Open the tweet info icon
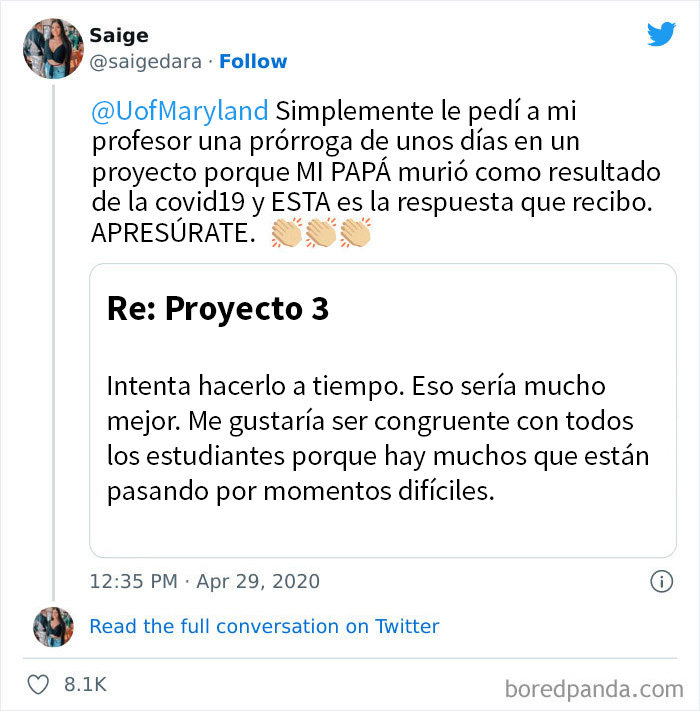The height and width of the screenshot is (711, 700). coord(661,581)
